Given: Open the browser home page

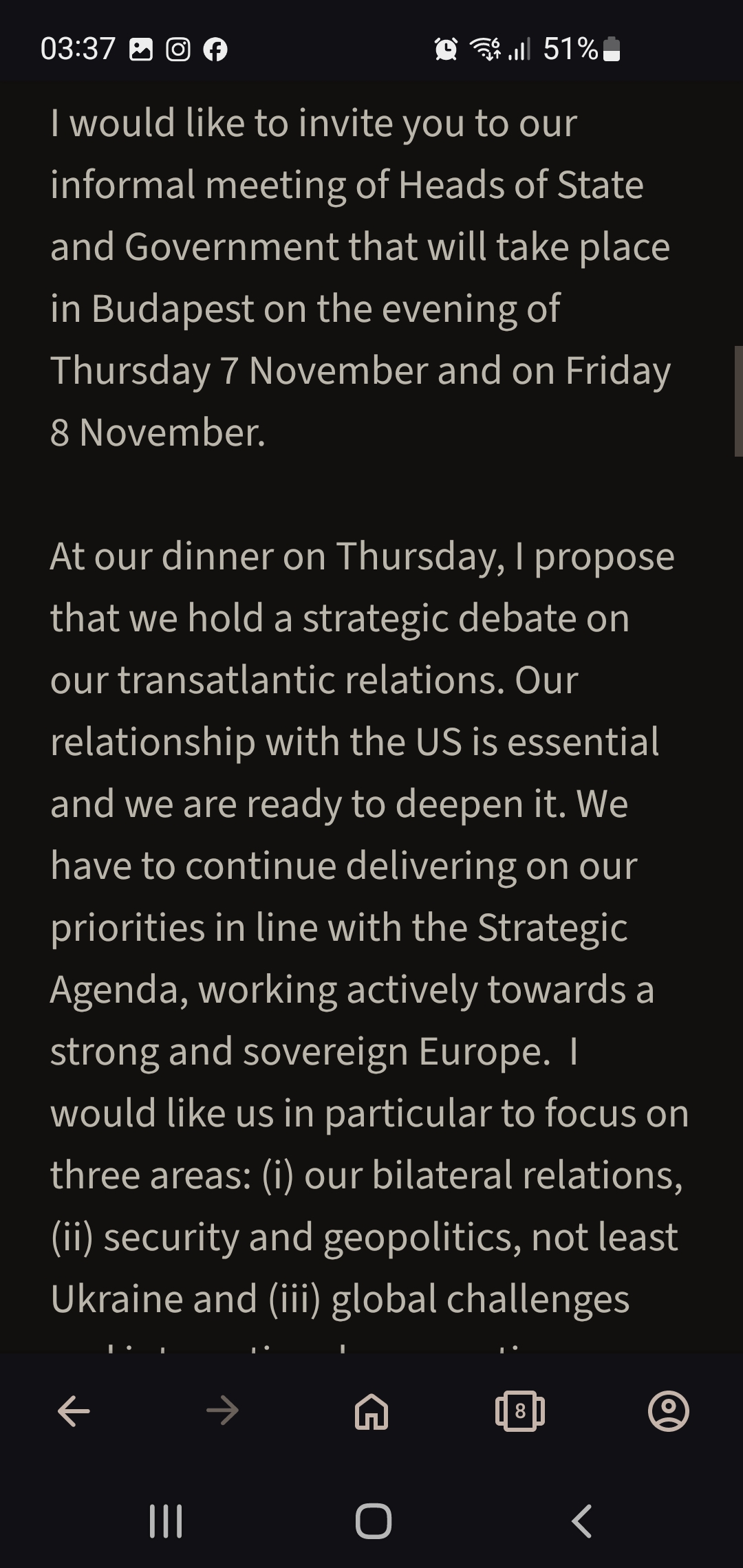Looking at the screenshot, I should pyautogui.click(x=371, y=1412).
